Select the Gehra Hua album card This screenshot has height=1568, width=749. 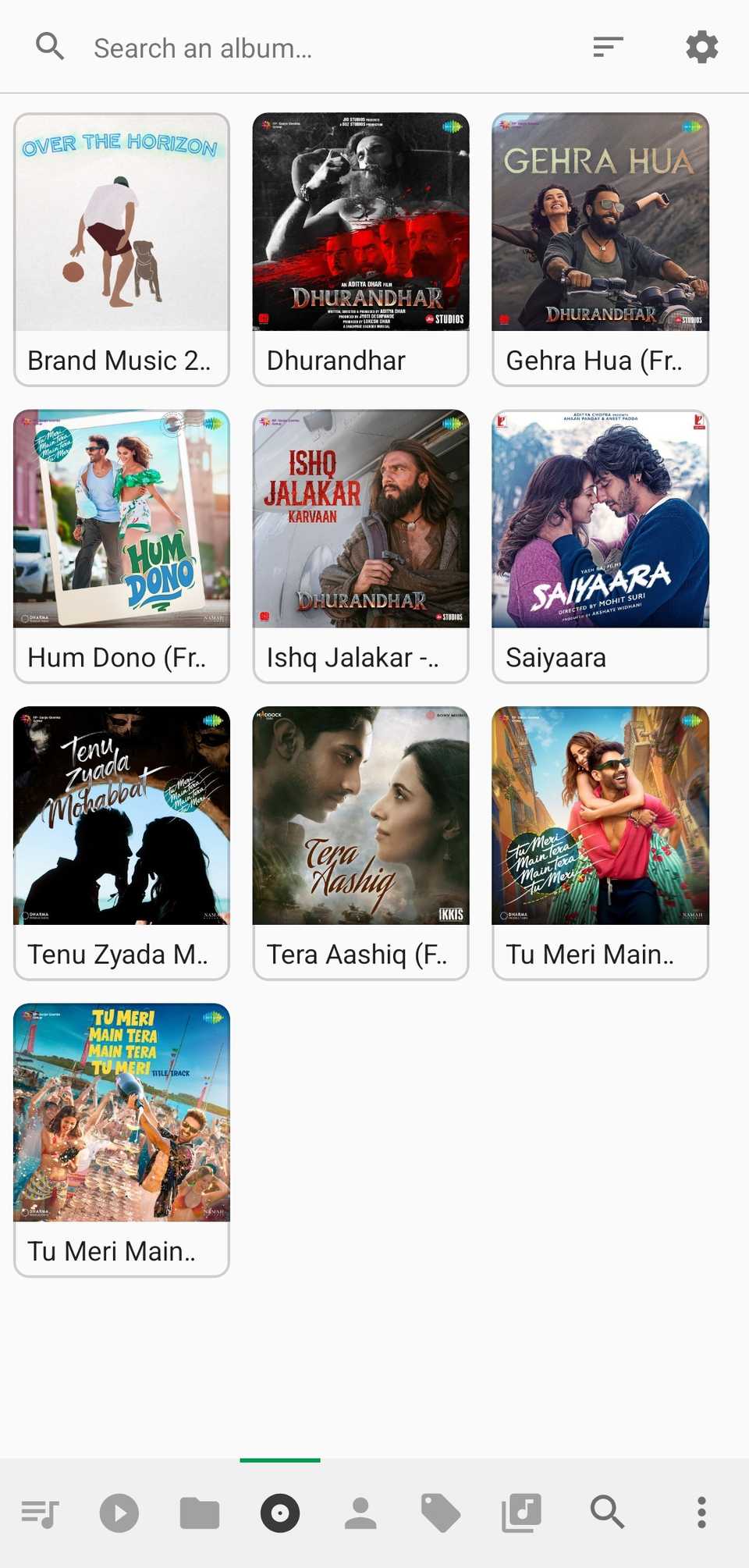coord(600,249)
